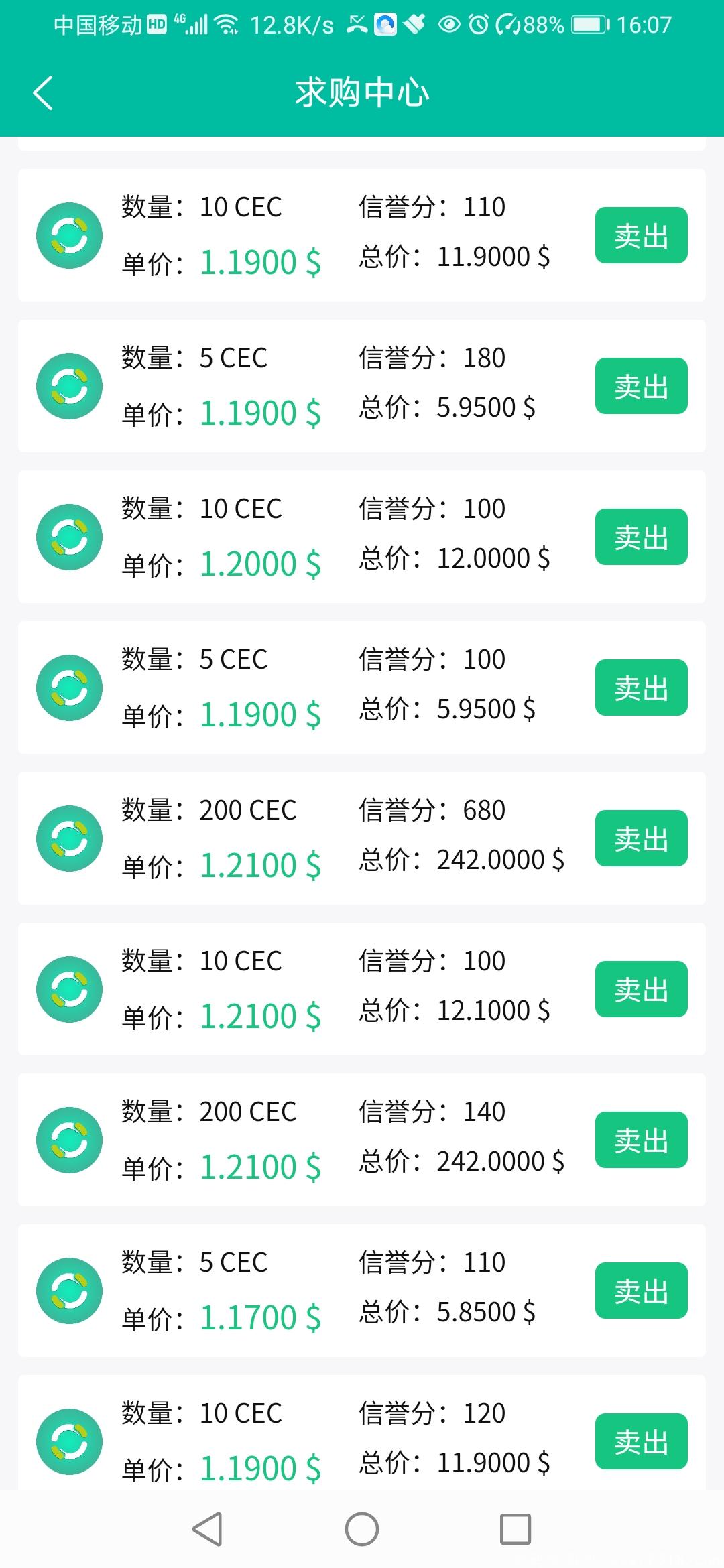Tap the CEC coin icon on the 1.2000$ listing
Image resolution: width=724 pixels, height=1568 pixels.
click(70, 536)
